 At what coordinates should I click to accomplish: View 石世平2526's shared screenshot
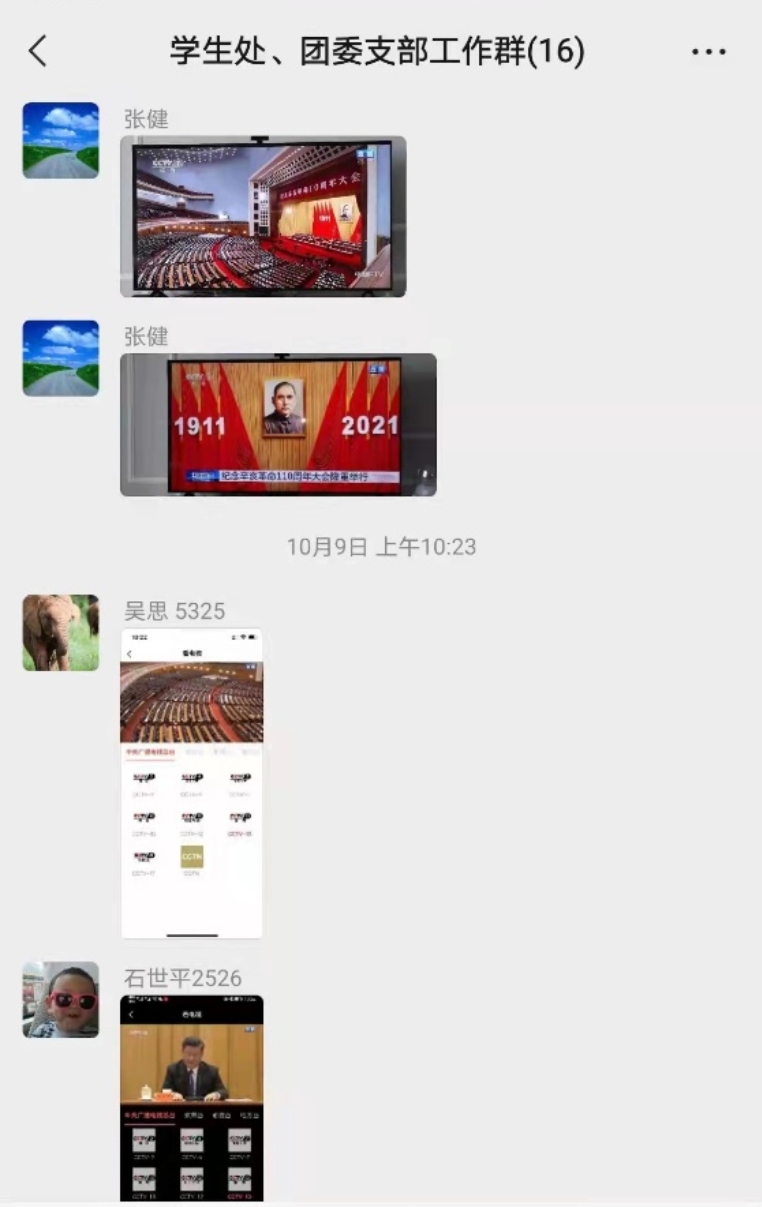coord(192,1097)
